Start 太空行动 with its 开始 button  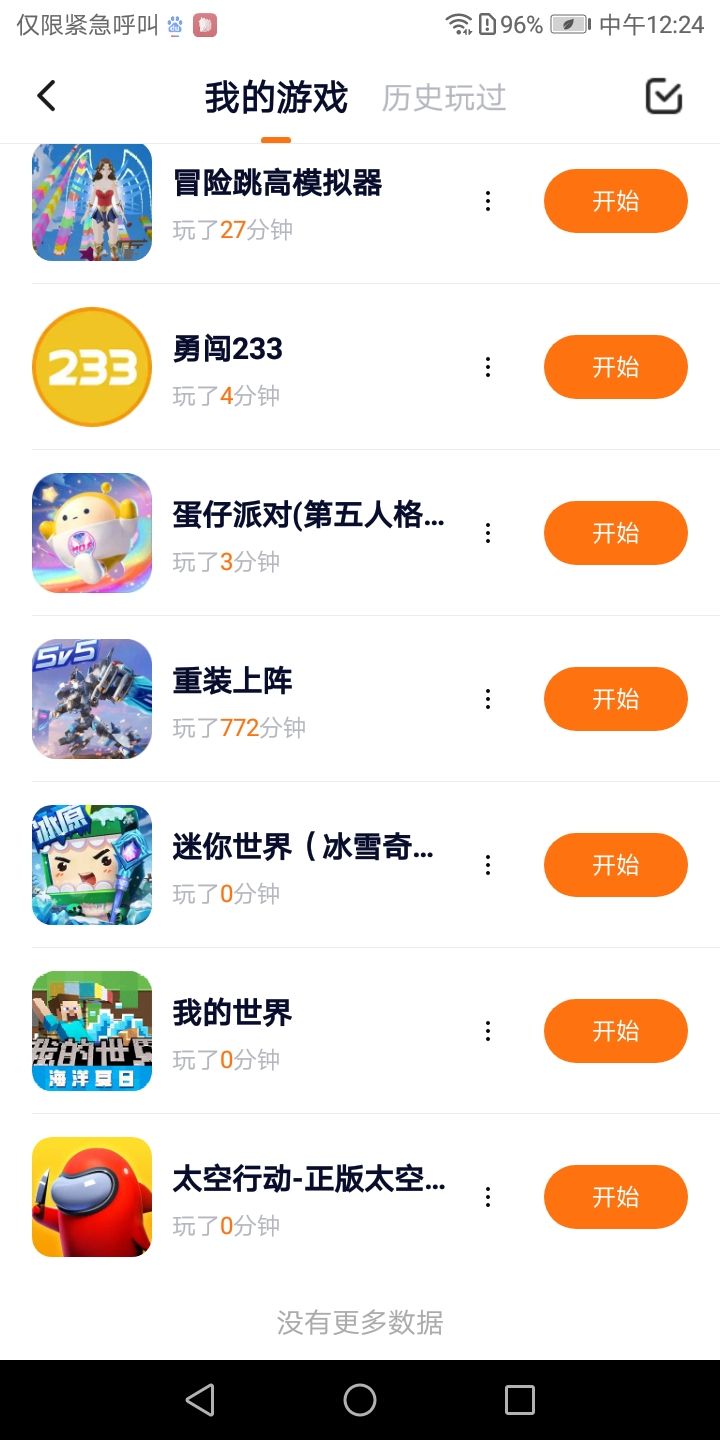[x=615, y=1197]
